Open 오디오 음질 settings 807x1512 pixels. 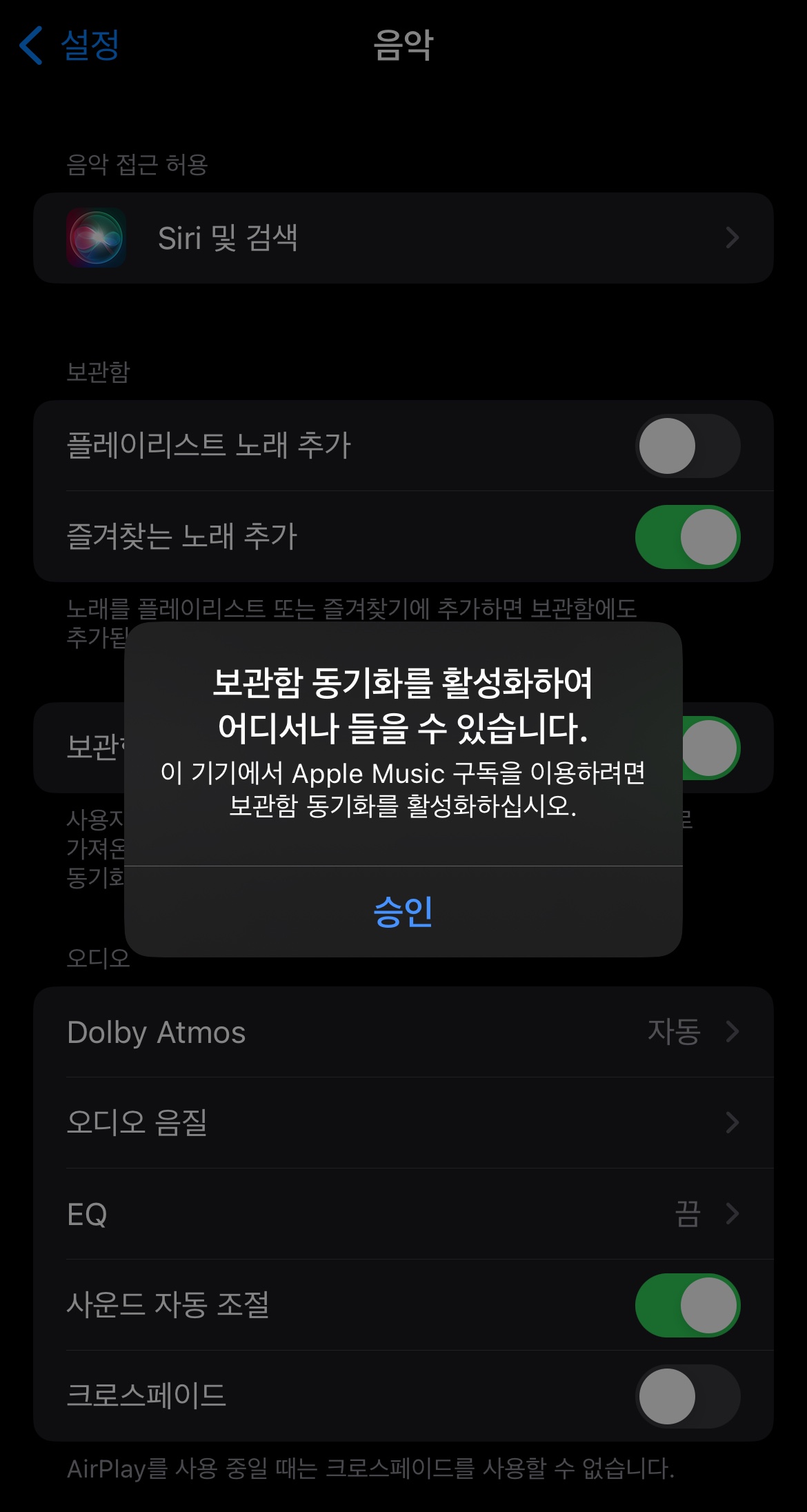pos(403,1123)
